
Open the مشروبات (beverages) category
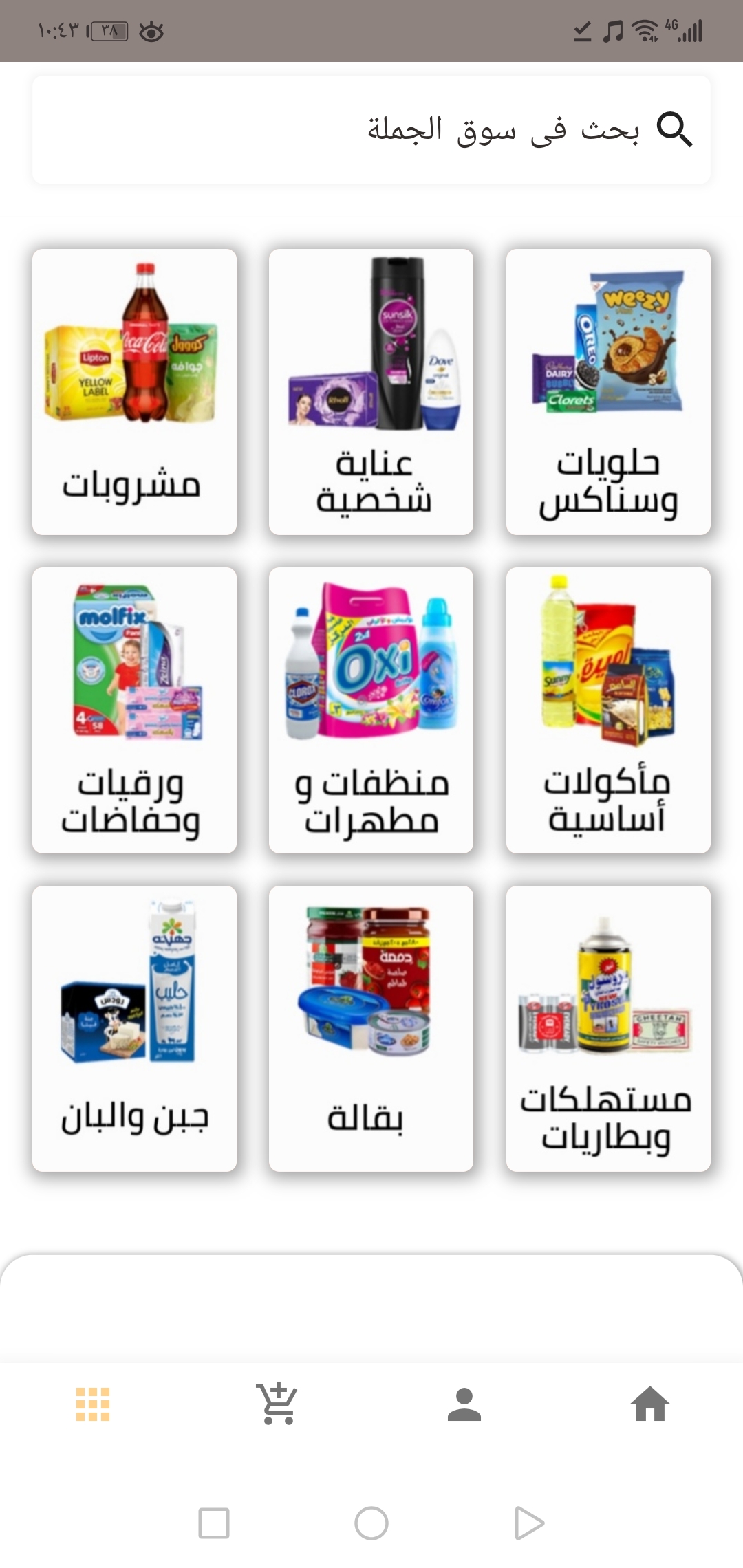[134, 392]
